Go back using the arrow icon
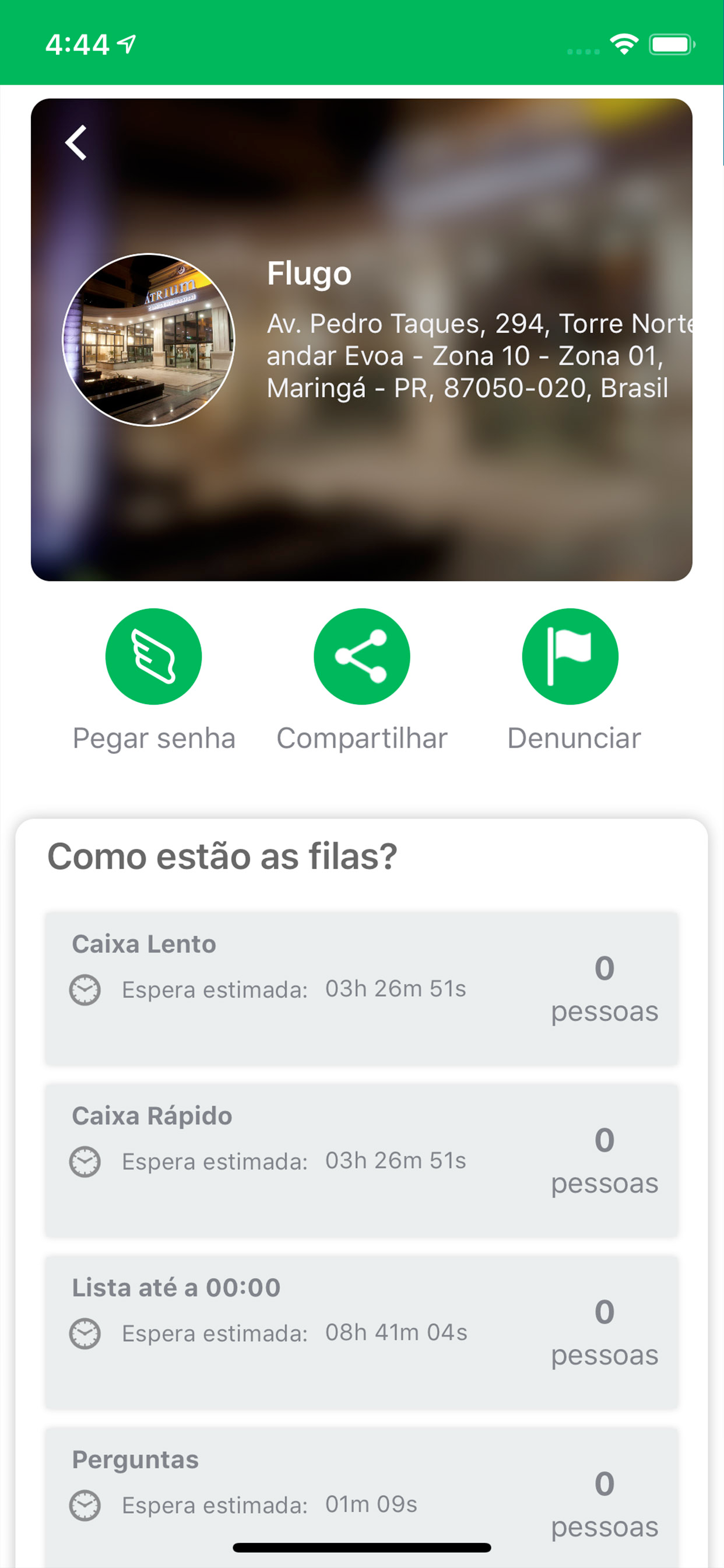This screenshot has width=724, height=1568. (x=76, y=143)
